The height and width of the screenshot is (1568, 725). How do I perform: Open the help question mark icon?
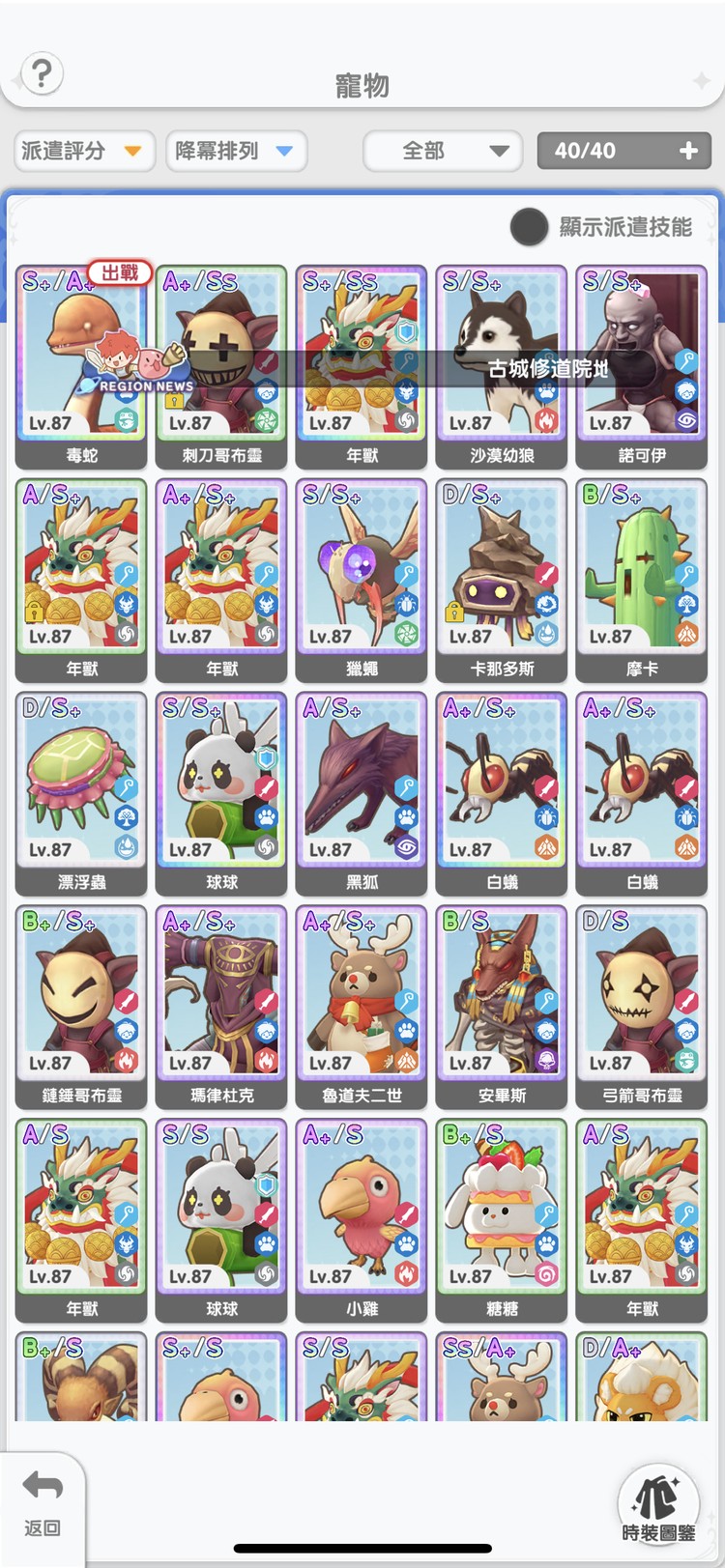(42, 73)
